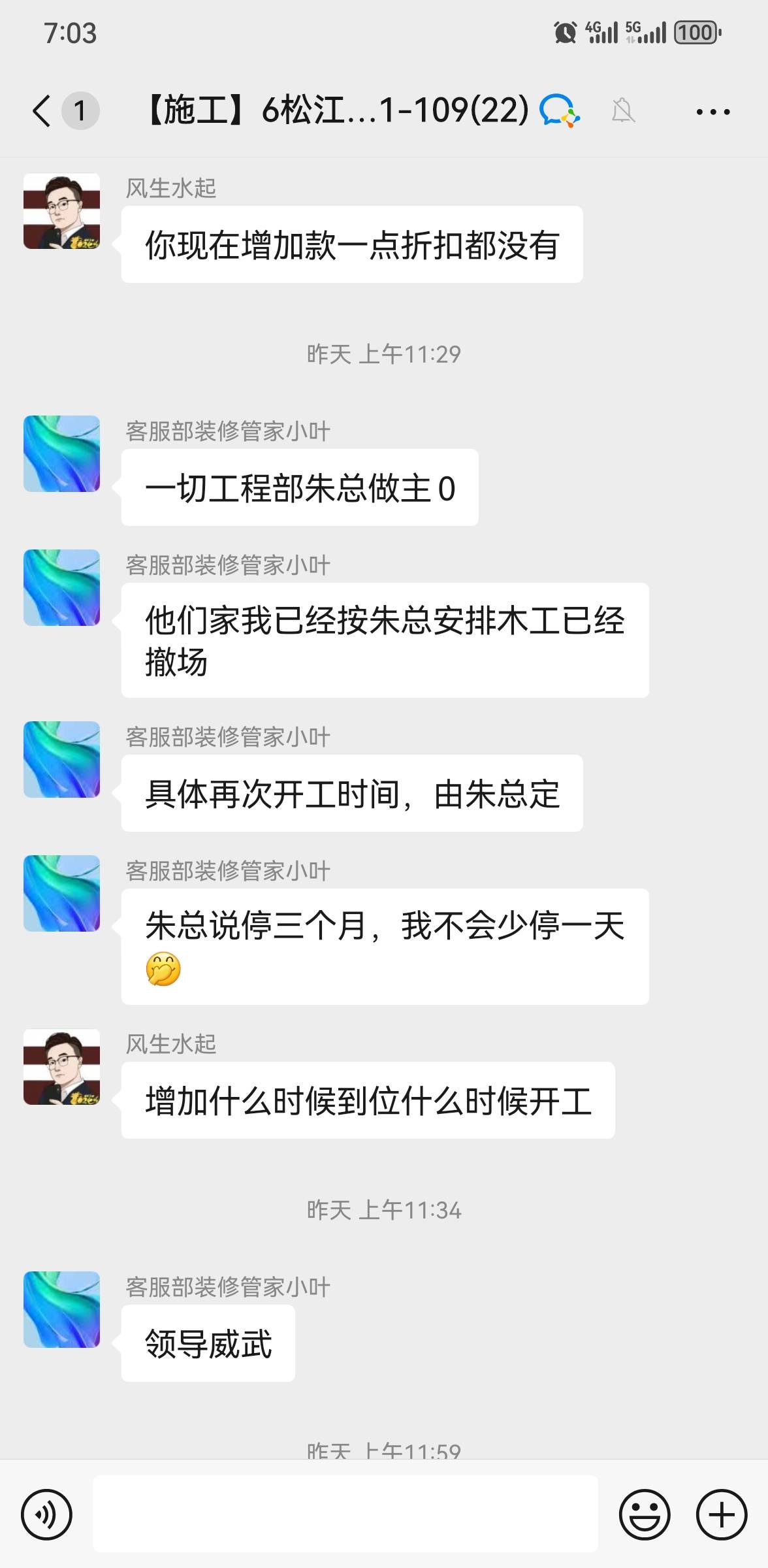Switch to voice message input
768x1568 pixels.
click(x=46, y=1514)
